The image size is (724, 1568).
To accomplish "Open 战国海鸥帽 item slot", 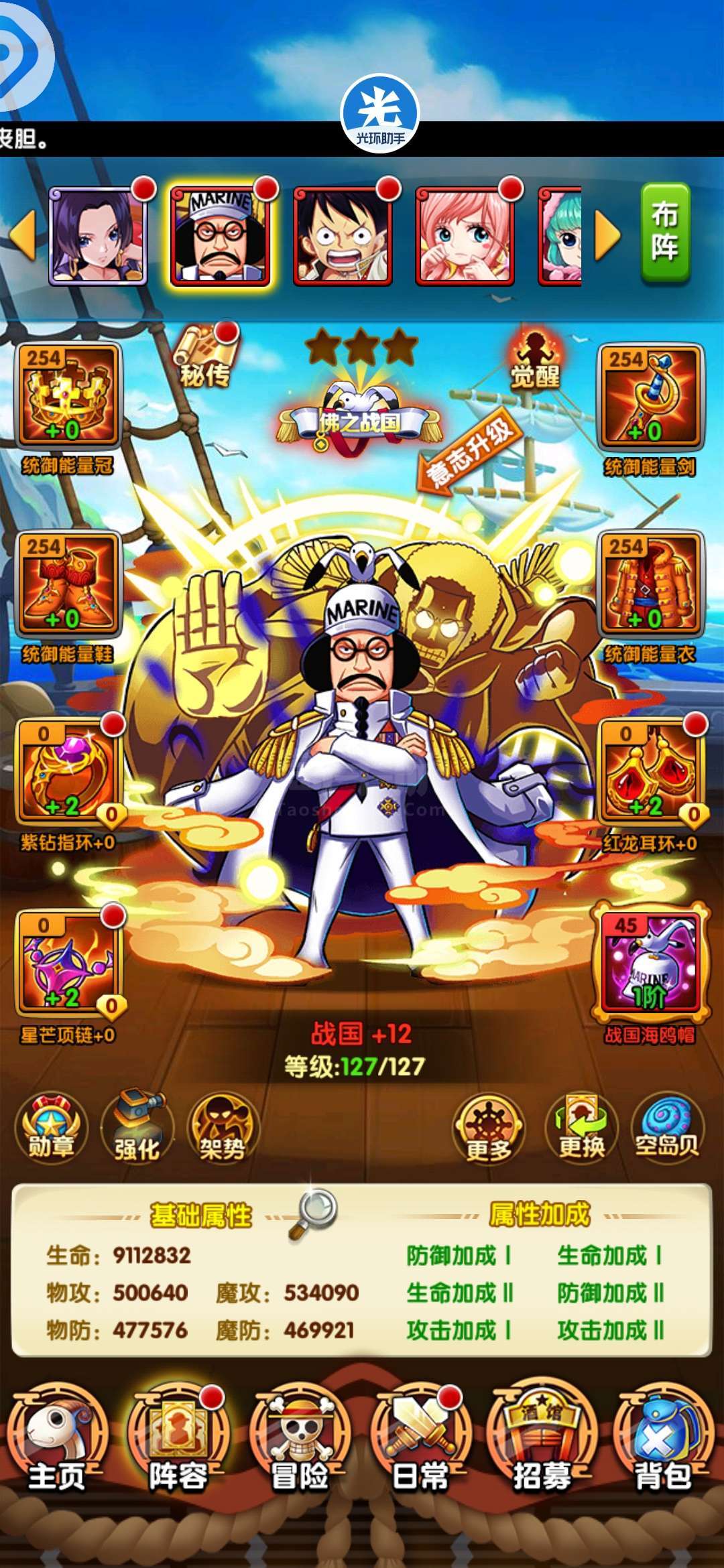I will [x=649, y=962].
